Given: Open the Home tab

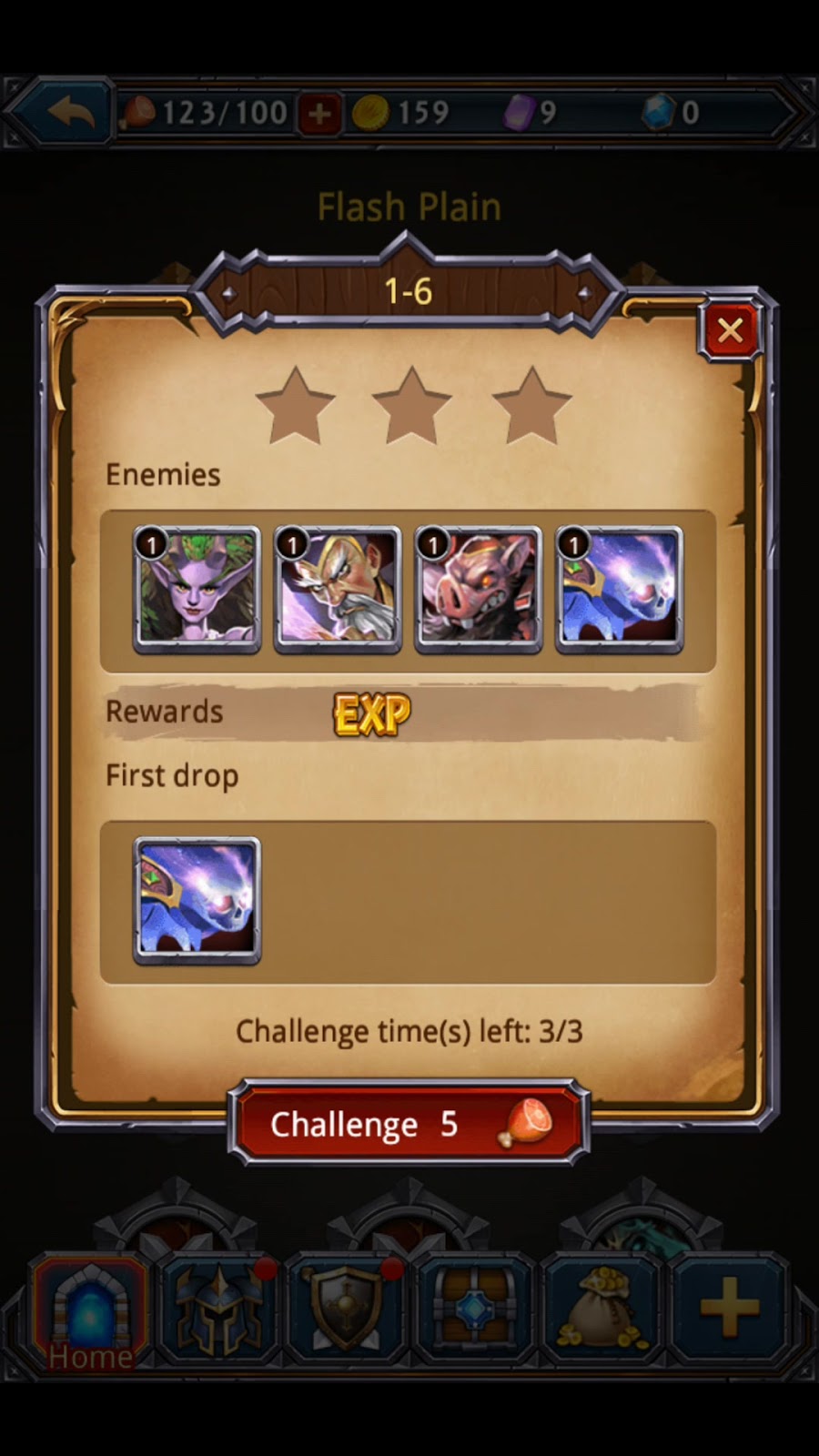Looking at the screenshot, I should coord(90,1311).
